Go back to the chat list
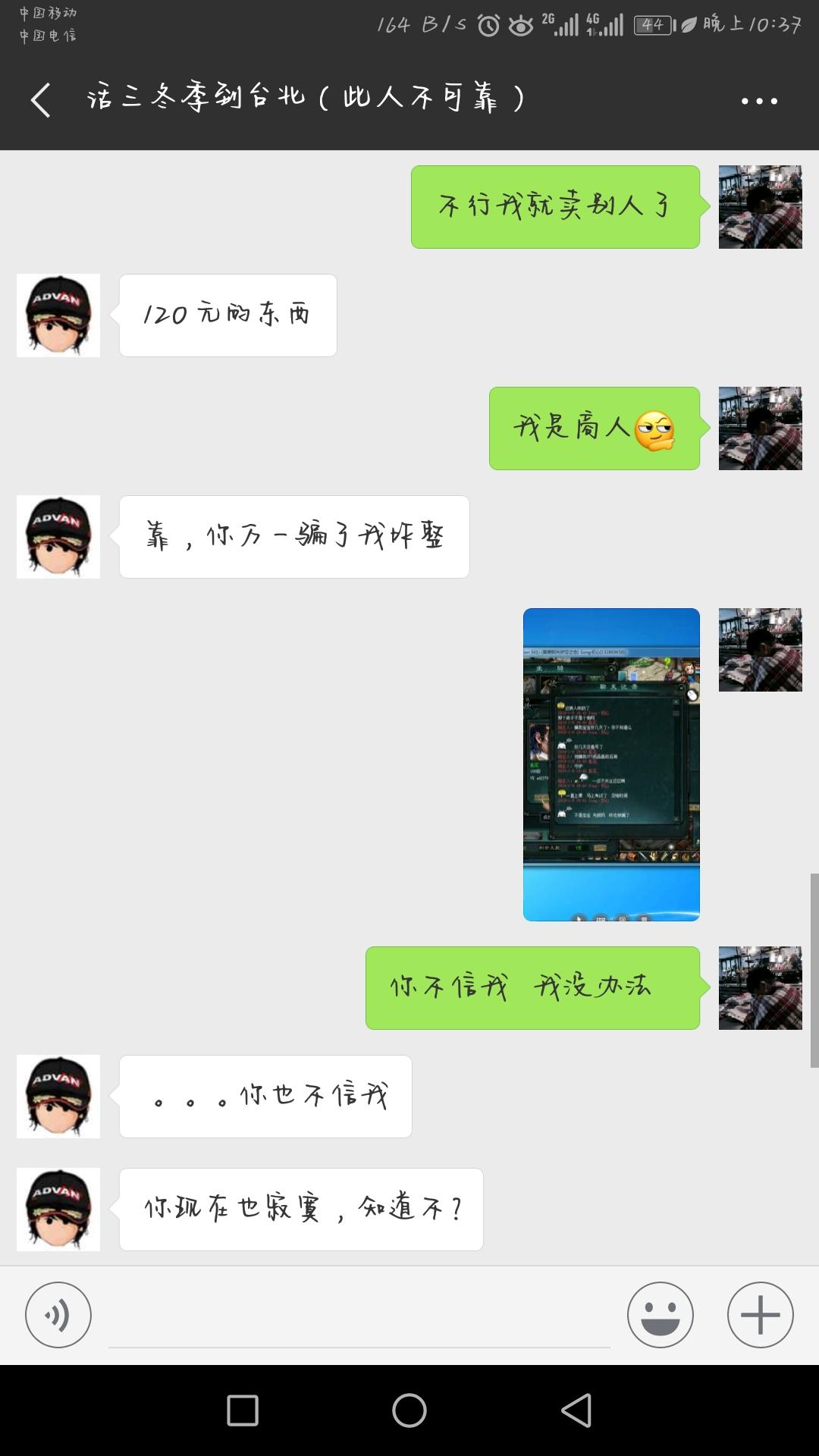Screen dimensions: 819x1456 pos(41,100)
